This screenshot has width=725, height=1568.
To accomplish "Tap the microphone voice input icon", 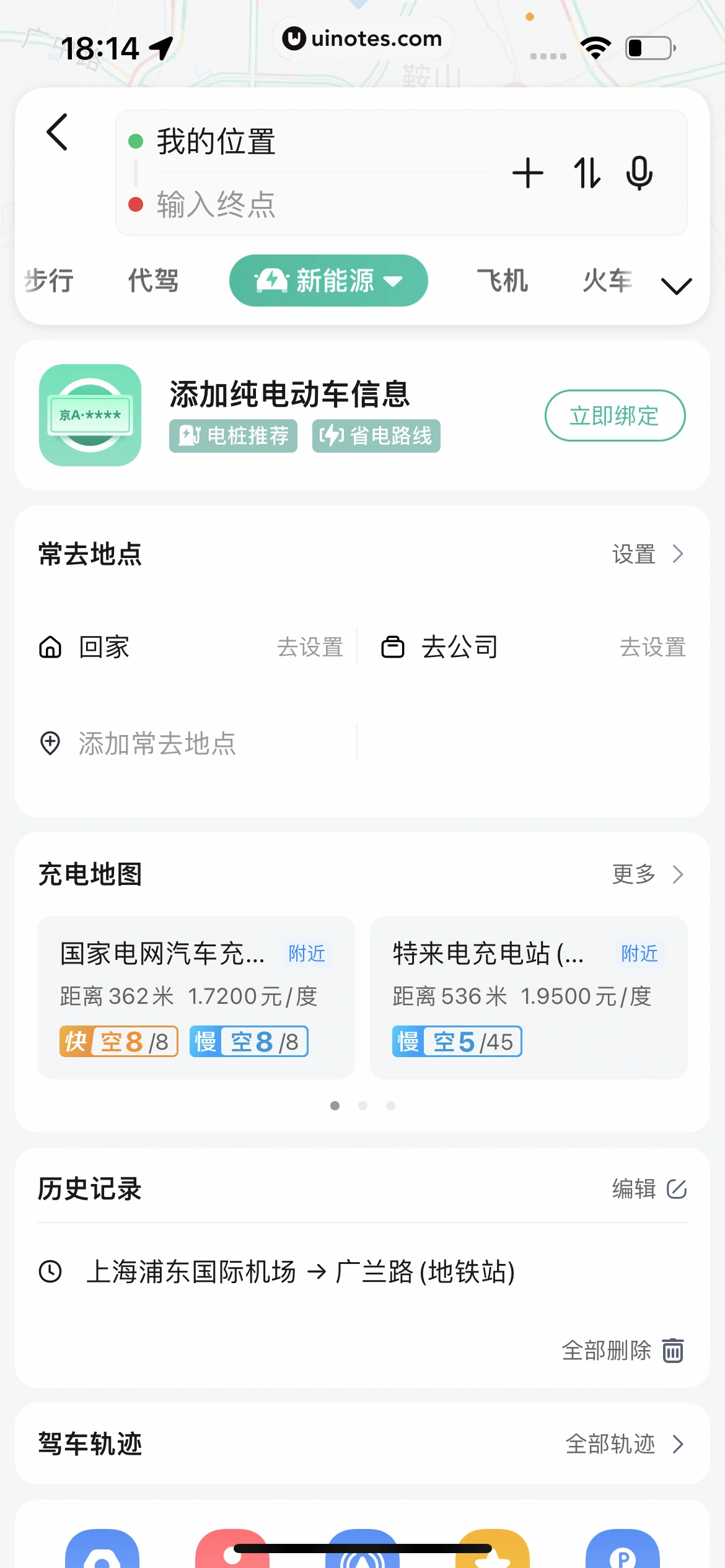I will [639, 174].
